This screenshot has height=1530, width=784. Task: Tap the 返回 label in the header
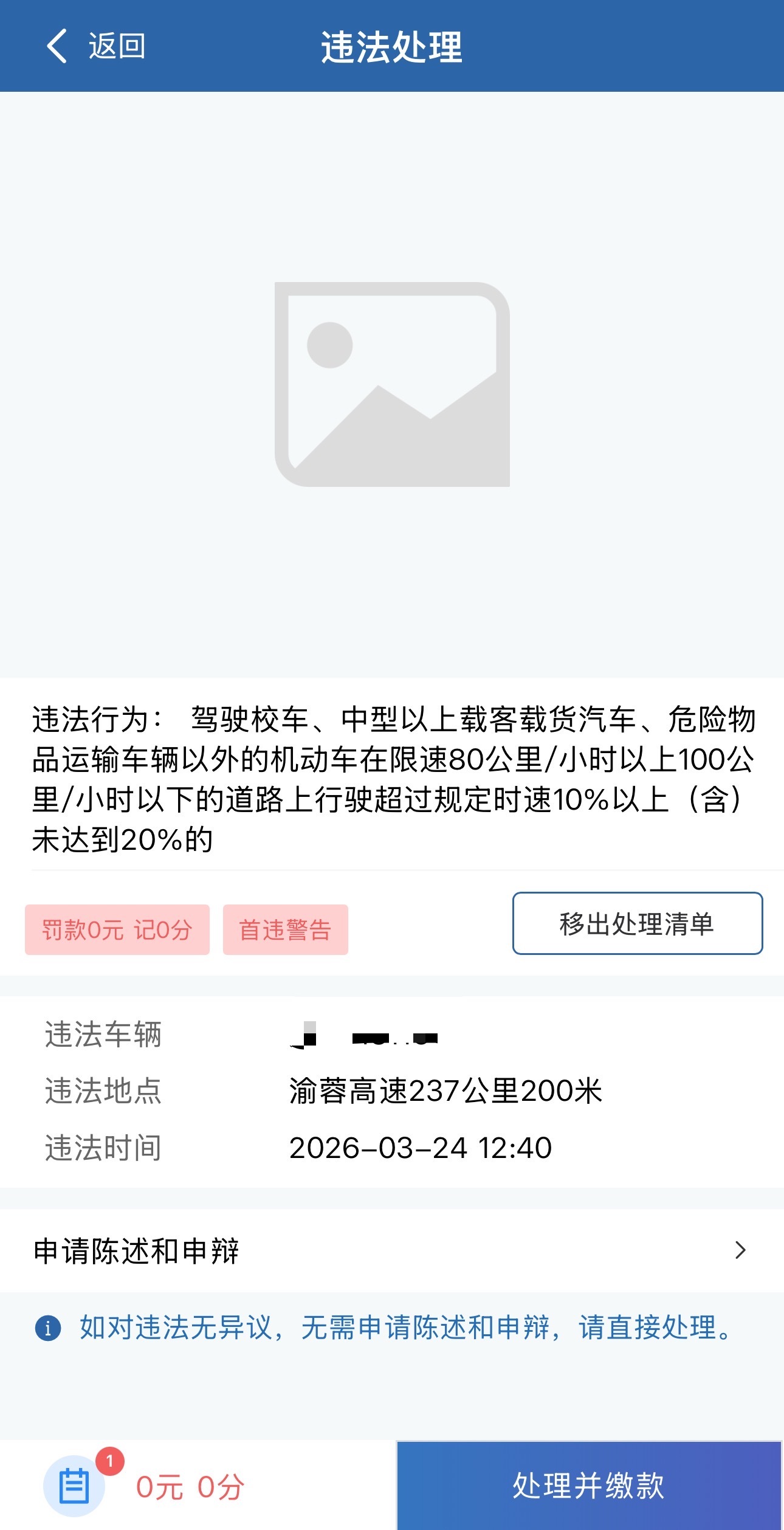click(x=116, y=46)
